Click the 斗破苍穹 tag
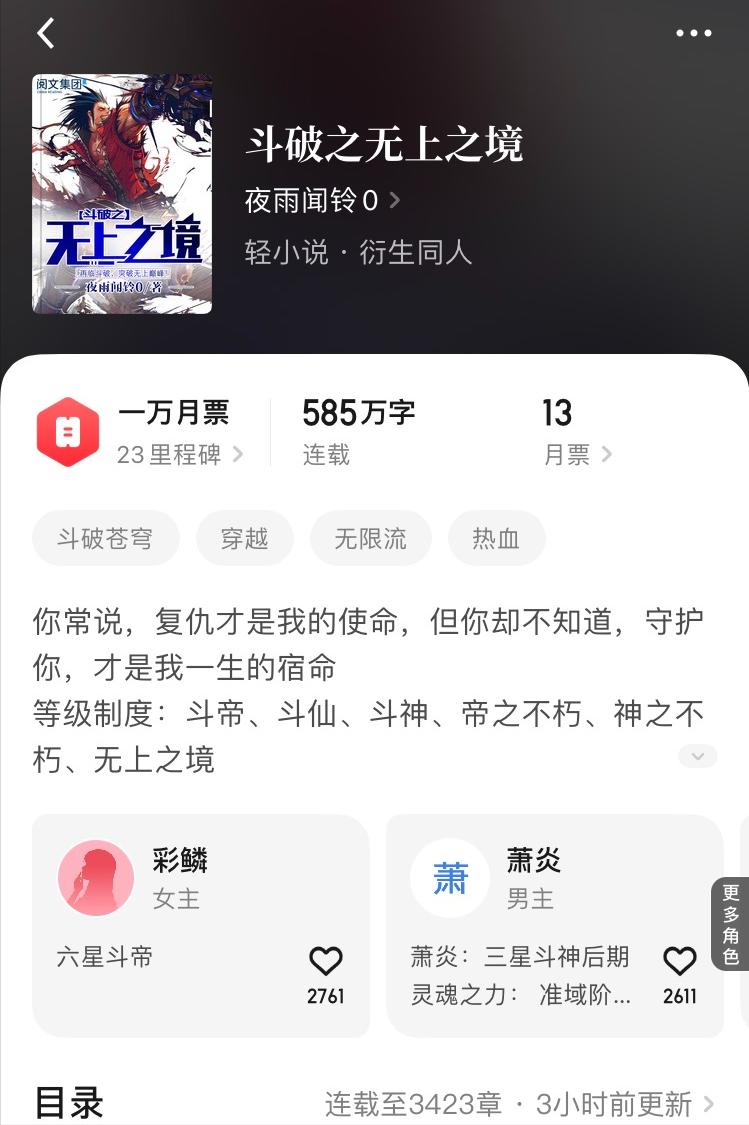Image resolution: width=749 pixels, height=1125 pixels. point(105,538)
